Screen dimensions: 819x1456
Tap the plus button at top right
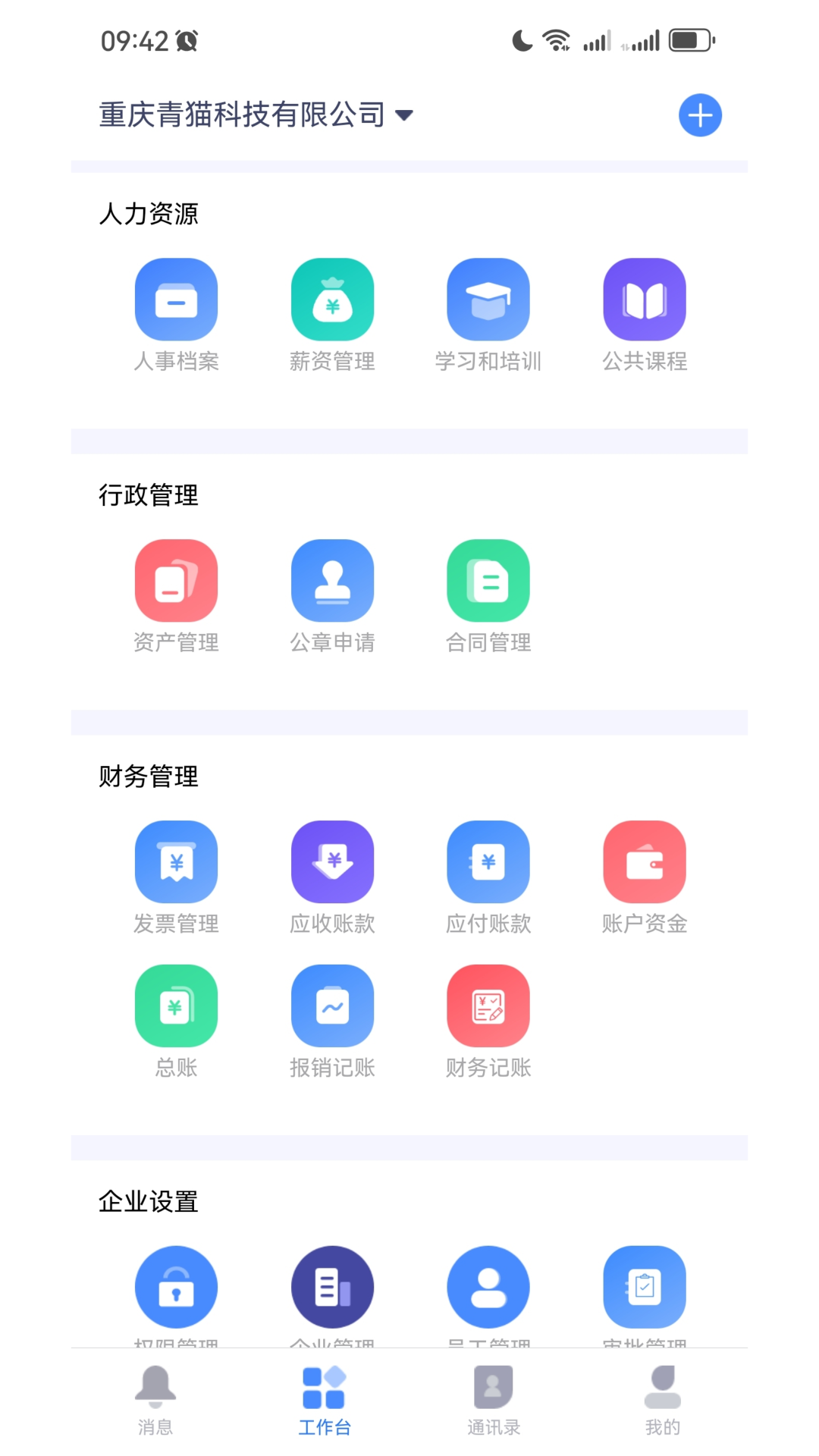pyautogui.click(x=700, y=115)
